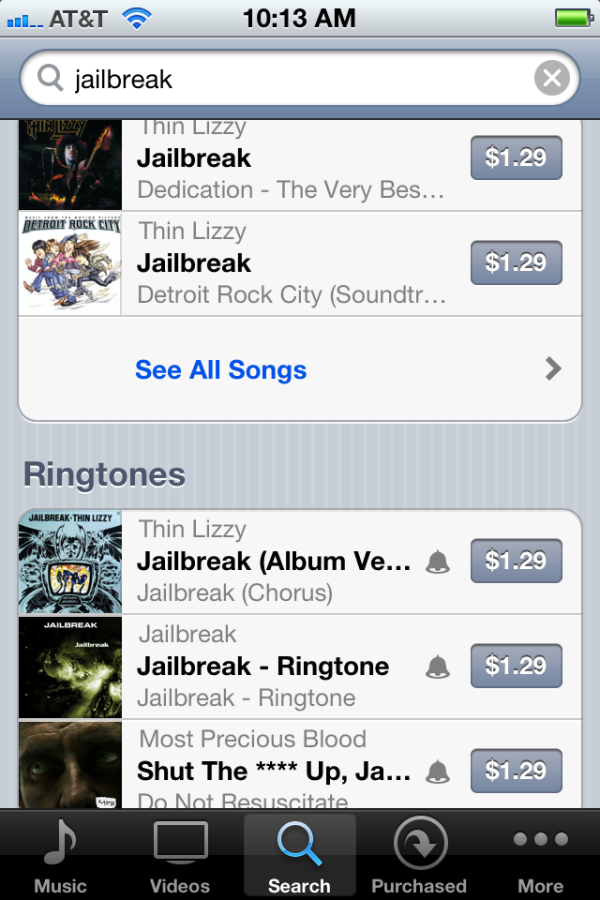Viewport: 600px width, 900px height.
Task: Switch to the Music tab
Action: pyautogui.click(x=60, y=857)
